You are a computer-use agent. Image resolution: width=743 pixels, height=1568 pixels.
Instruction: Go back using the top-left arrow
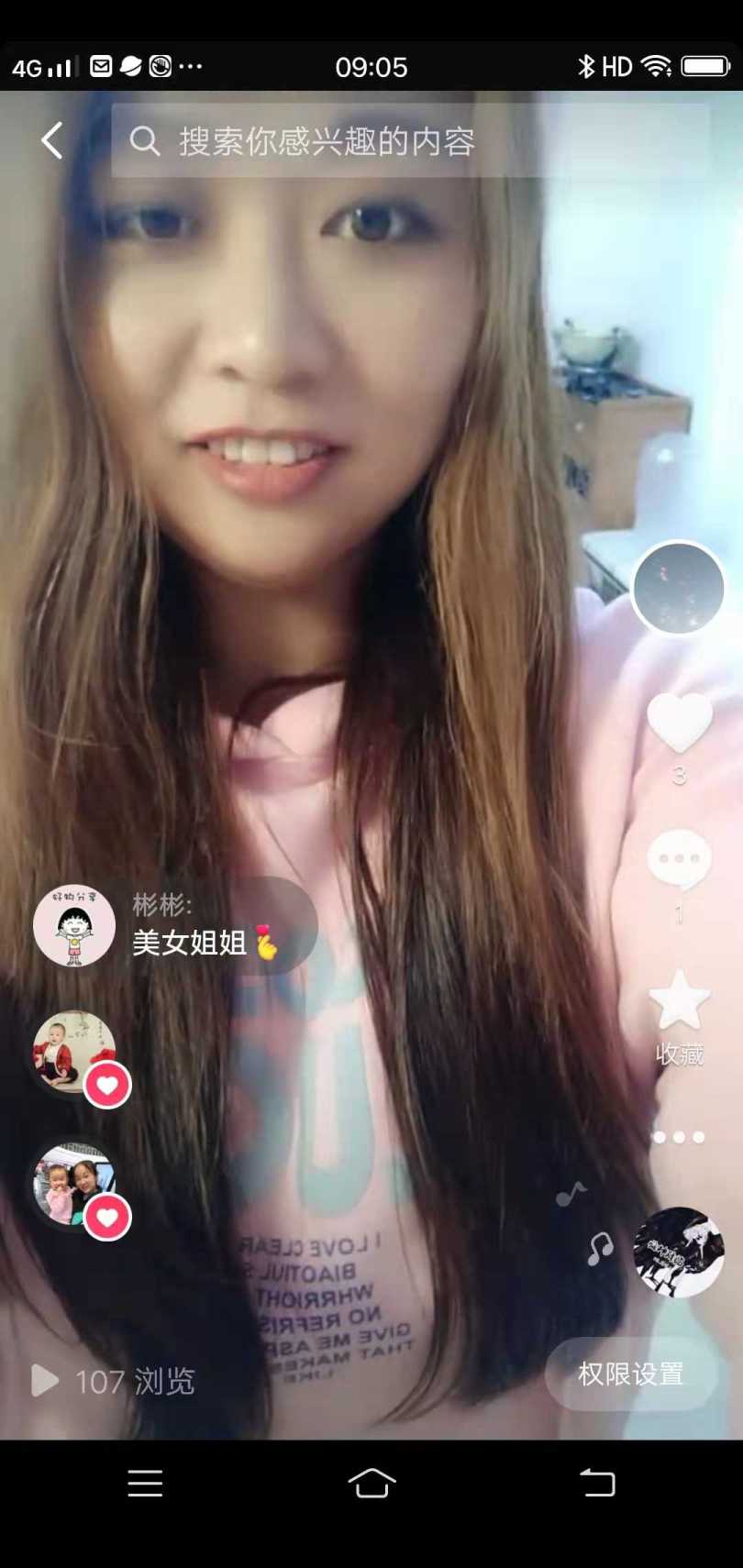52,141
